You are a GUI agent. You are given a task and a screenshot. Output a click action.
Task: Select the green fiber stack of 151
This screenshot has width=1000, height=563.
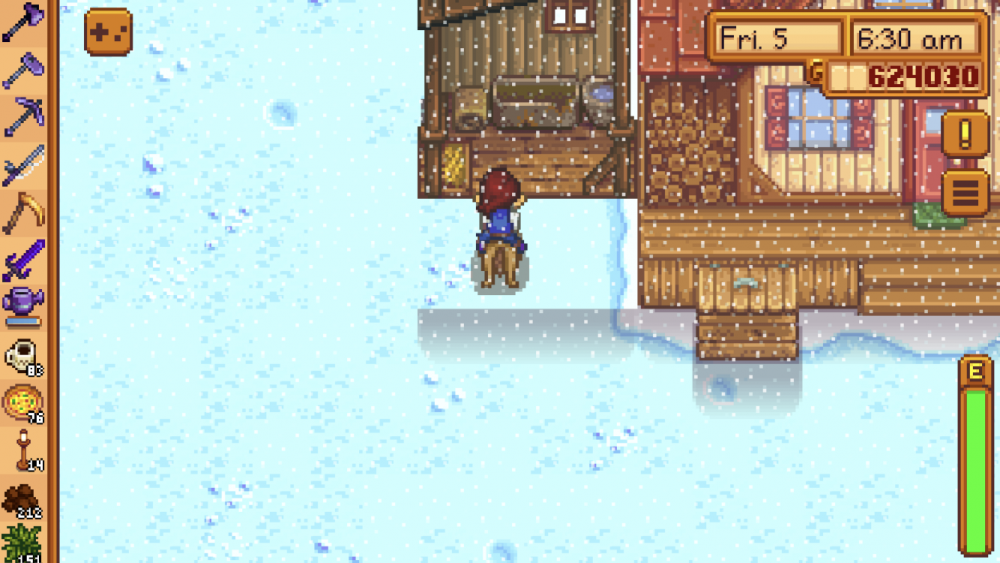[22, 543]
